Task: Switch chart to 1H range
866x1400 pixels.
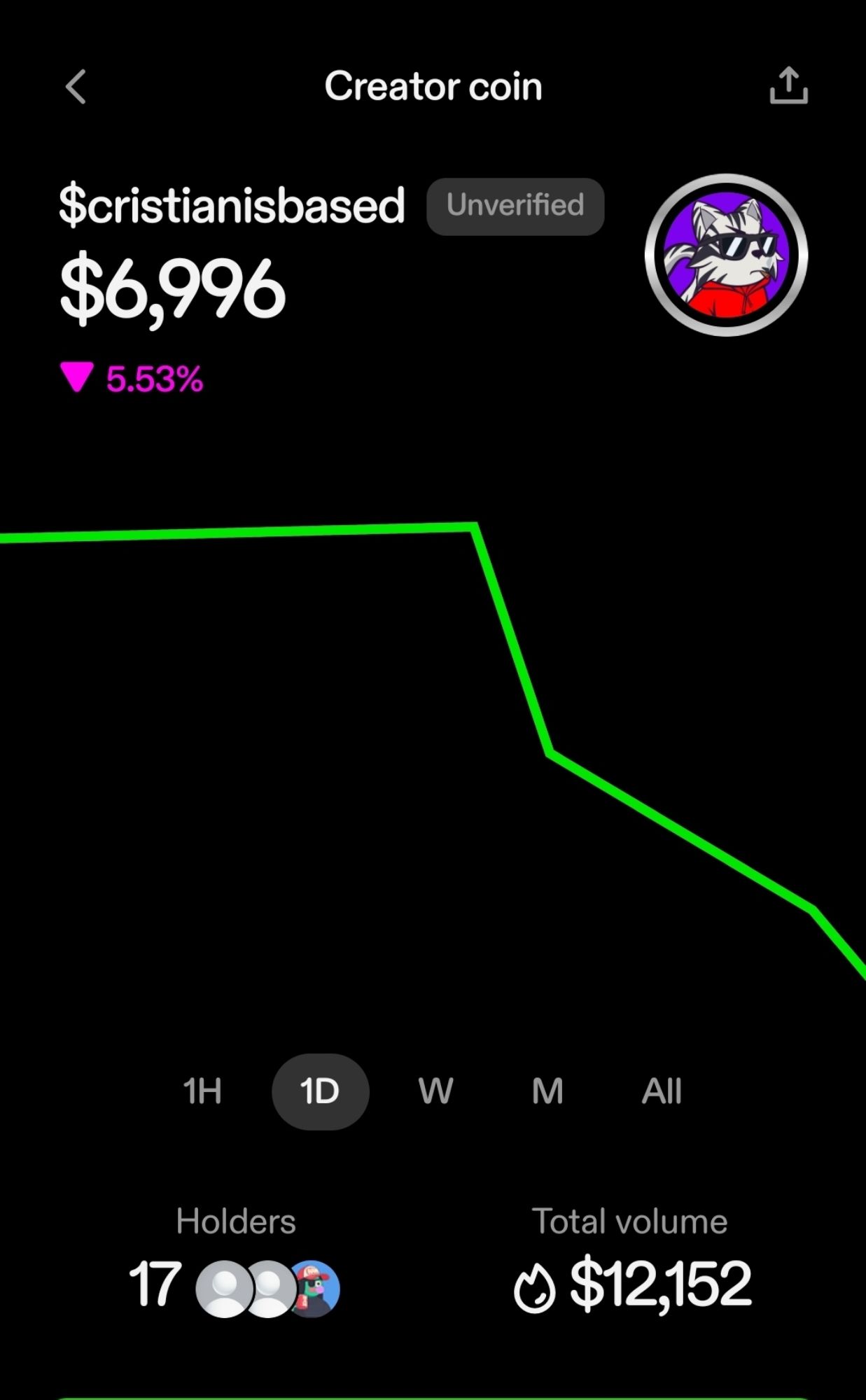Action: click(x=202, y=1091)
